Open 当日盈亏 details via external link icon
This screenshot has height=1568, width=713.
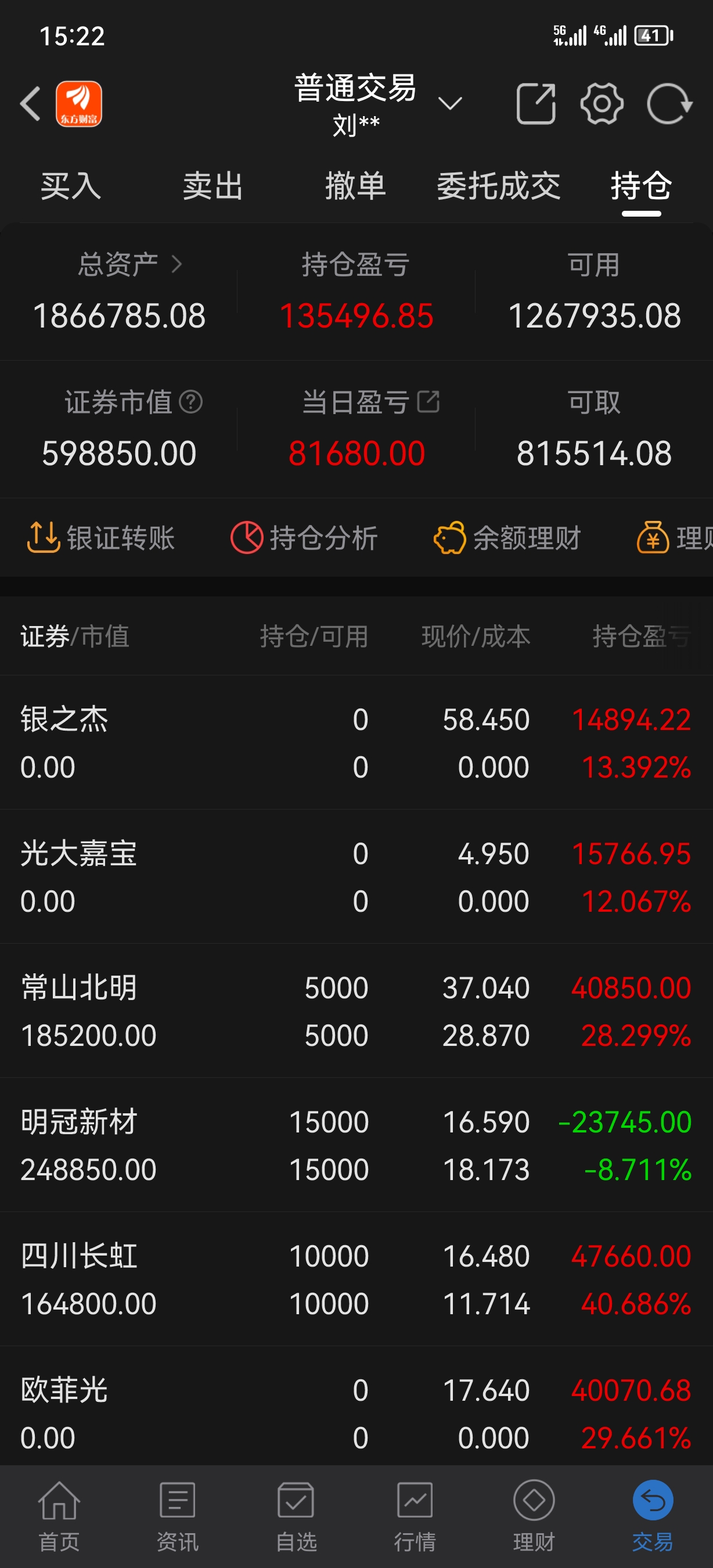(x=430, y=402)
